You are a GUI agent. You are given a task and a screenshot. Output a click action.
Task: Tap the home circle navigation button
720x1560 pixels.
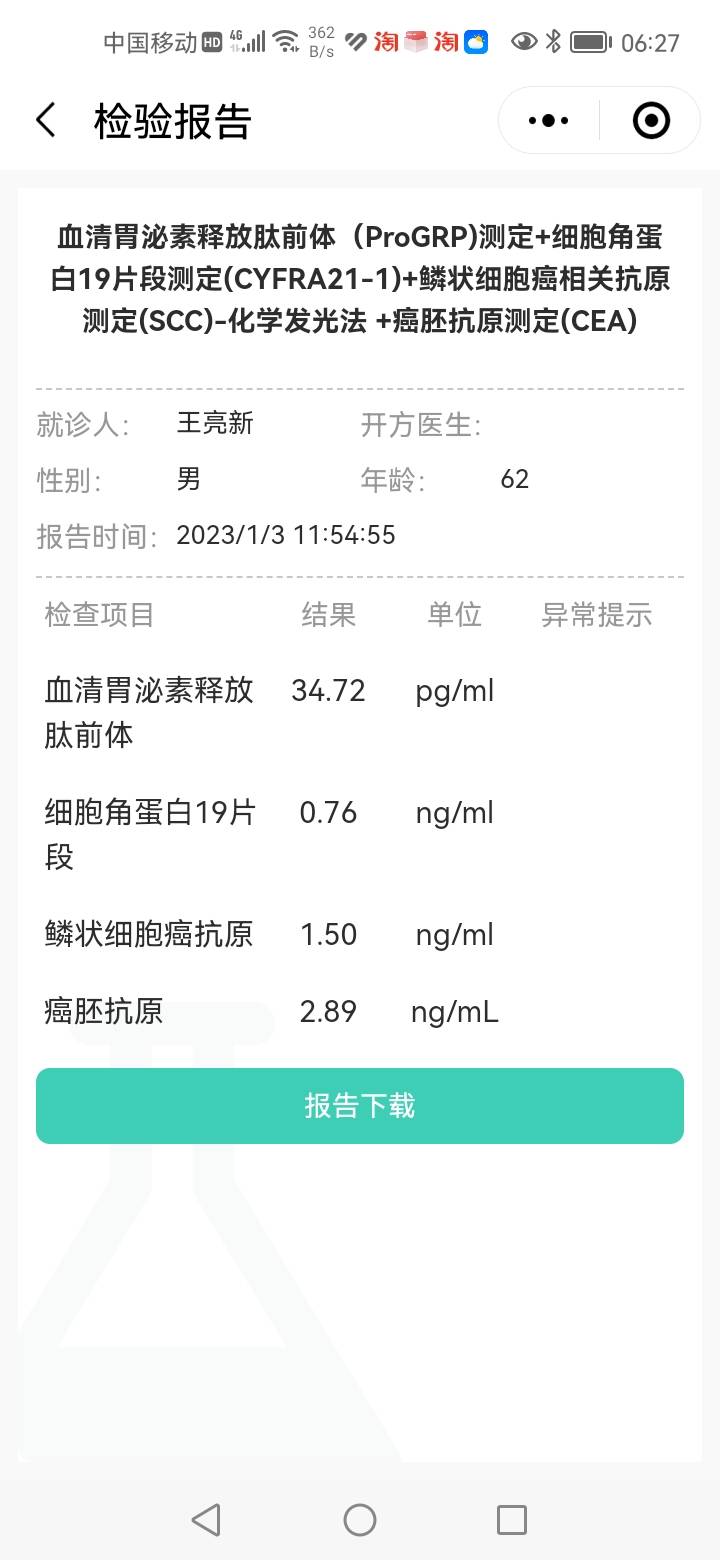(x=360, y=1518)
